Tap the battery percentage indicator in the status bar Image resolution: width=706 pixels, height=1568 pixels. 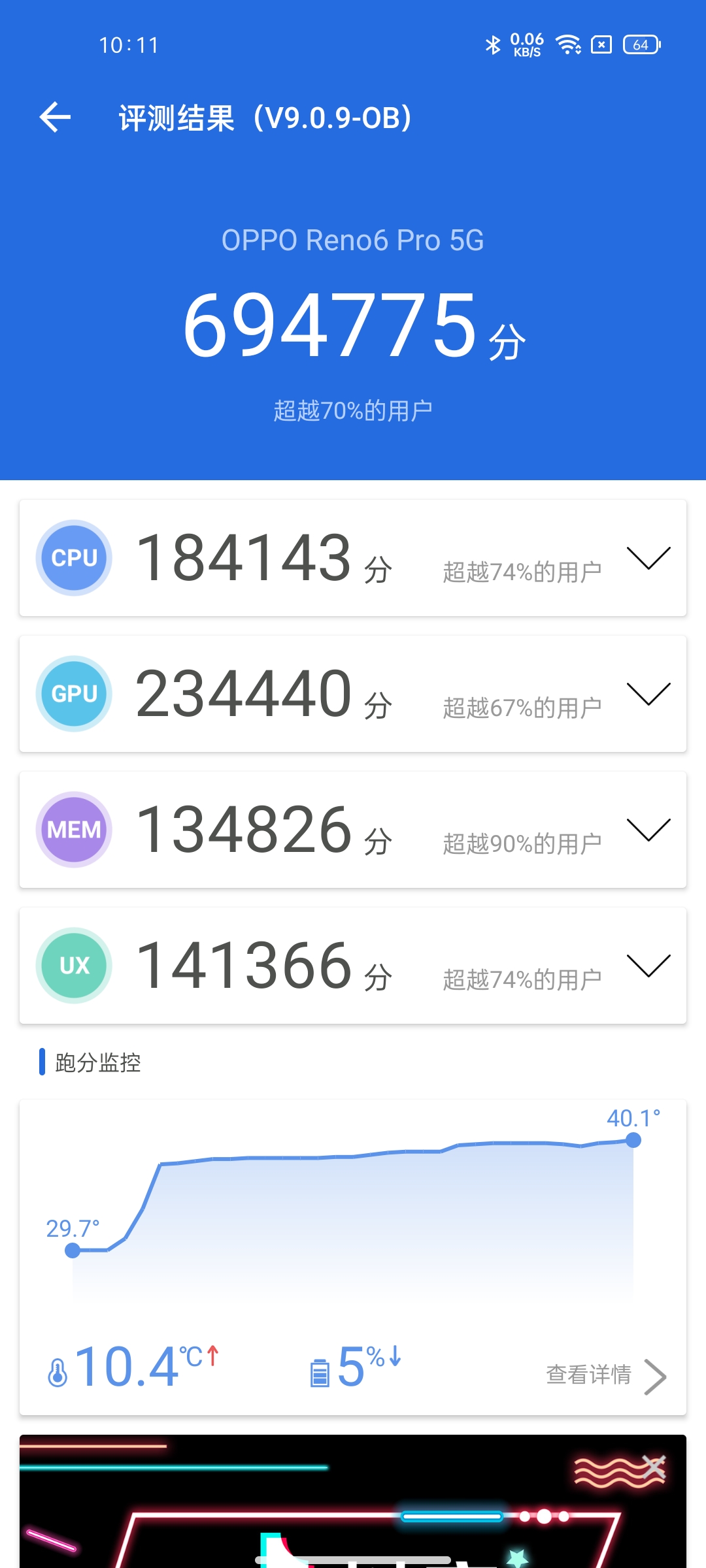click(640, 44)
